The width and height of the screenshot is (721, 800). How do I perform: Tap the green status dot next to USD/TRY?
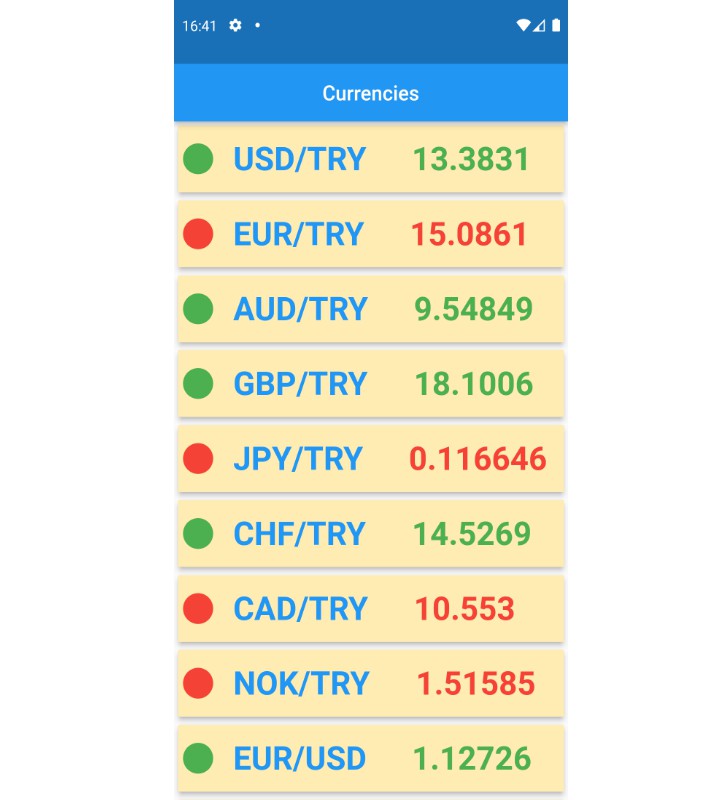click(200, 159)
